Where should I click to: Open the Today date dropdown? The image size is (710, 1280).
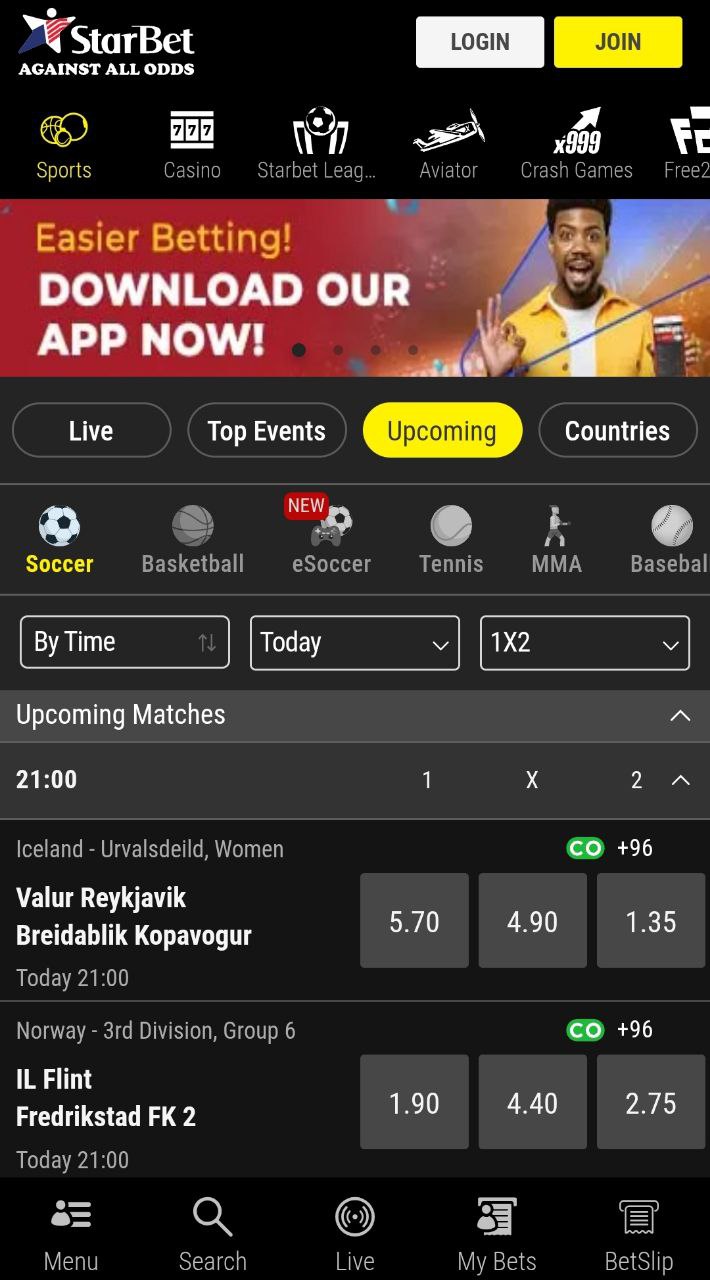tap(355, 642)
